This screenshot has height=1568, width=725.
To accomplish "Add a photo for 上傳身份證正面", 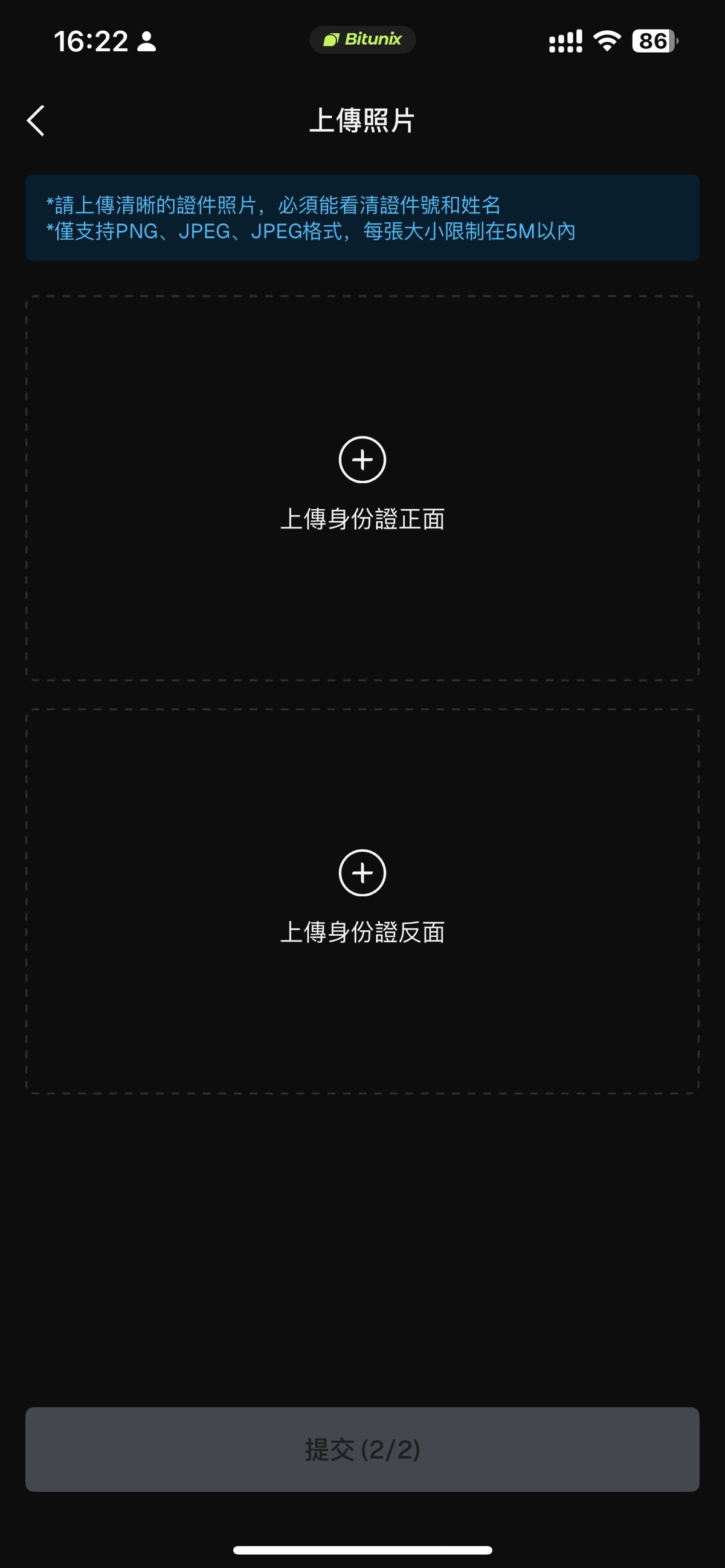I will (x=362, y=460).
